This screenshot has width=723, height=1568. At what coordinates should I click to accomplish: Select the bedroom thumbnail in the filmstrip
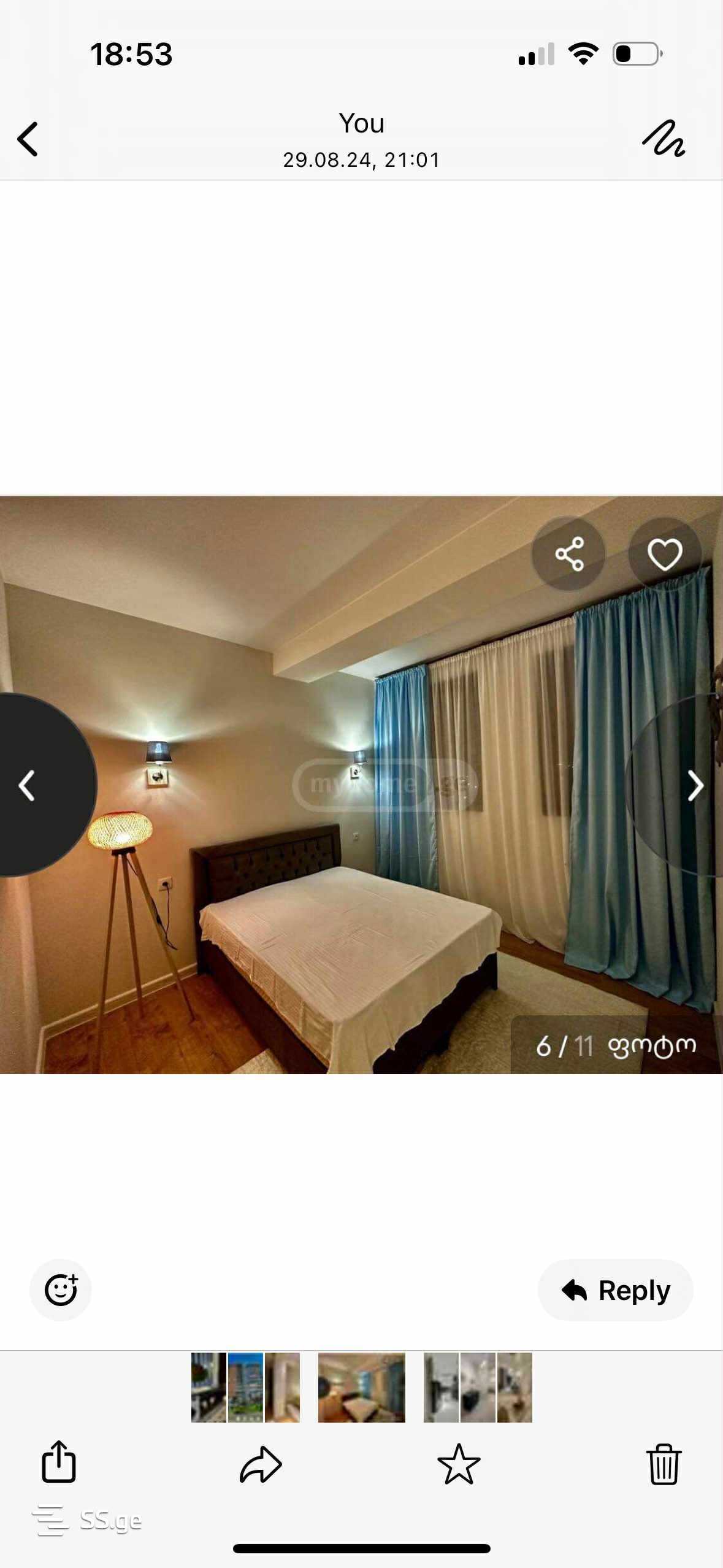tap(361, 1387)
